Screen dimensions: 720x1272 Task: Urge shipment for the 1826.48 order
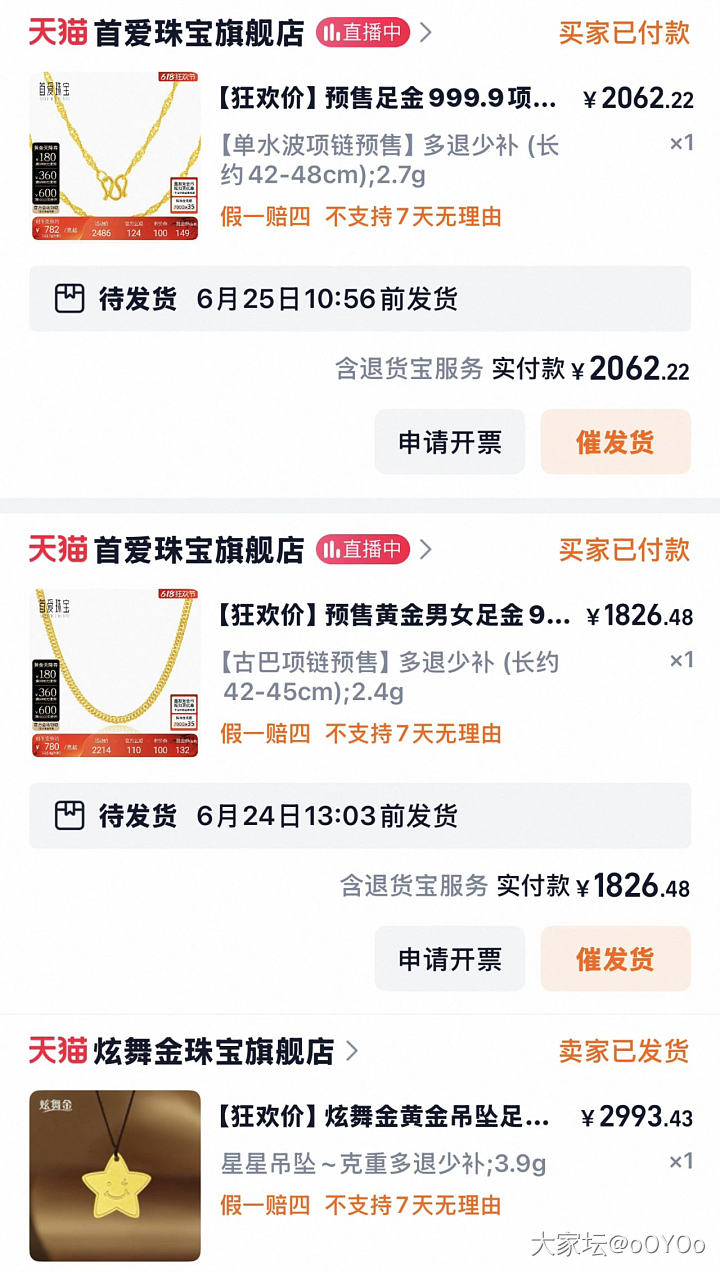[615, 959]
